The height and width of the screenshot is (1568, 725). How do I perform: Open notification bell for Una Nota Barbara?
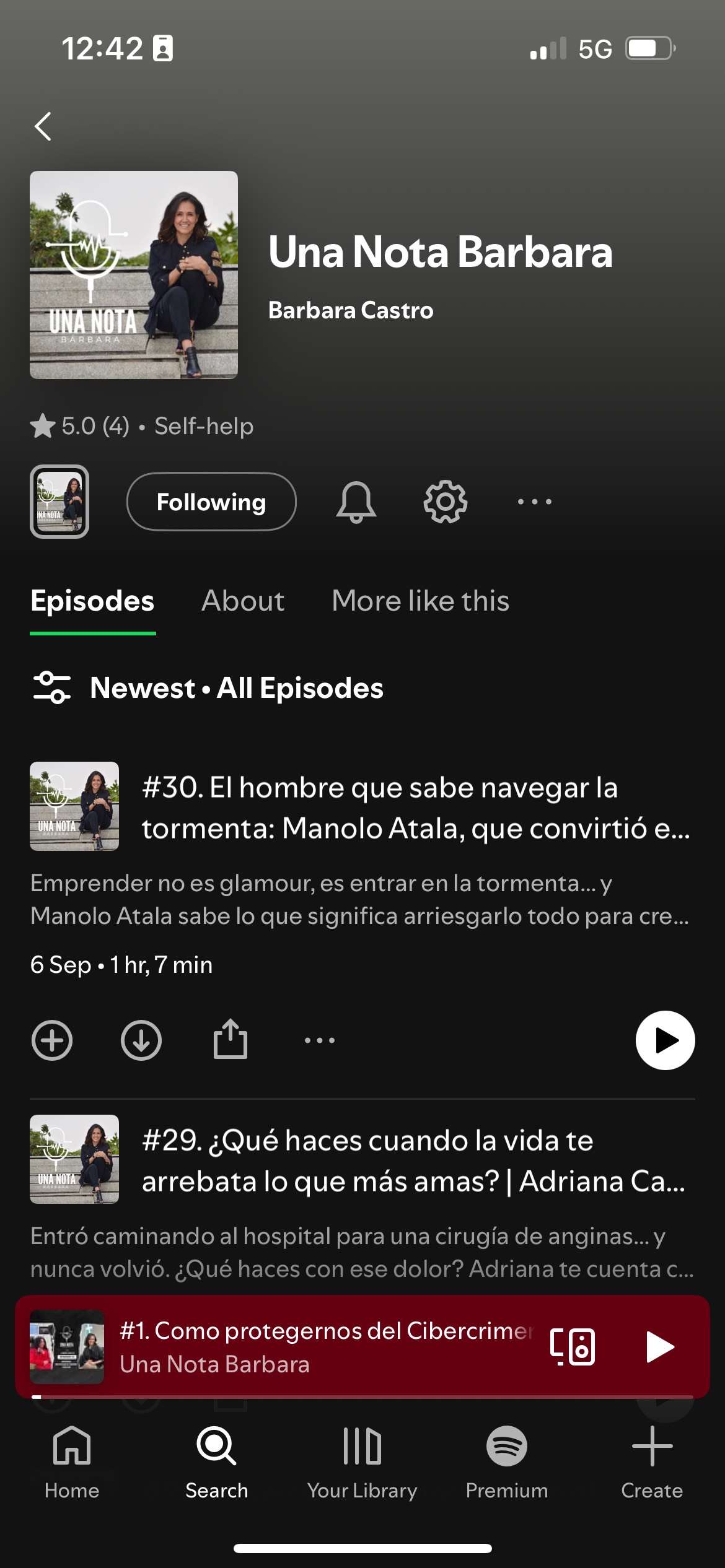pyautogui.click(x=354, y=502)
